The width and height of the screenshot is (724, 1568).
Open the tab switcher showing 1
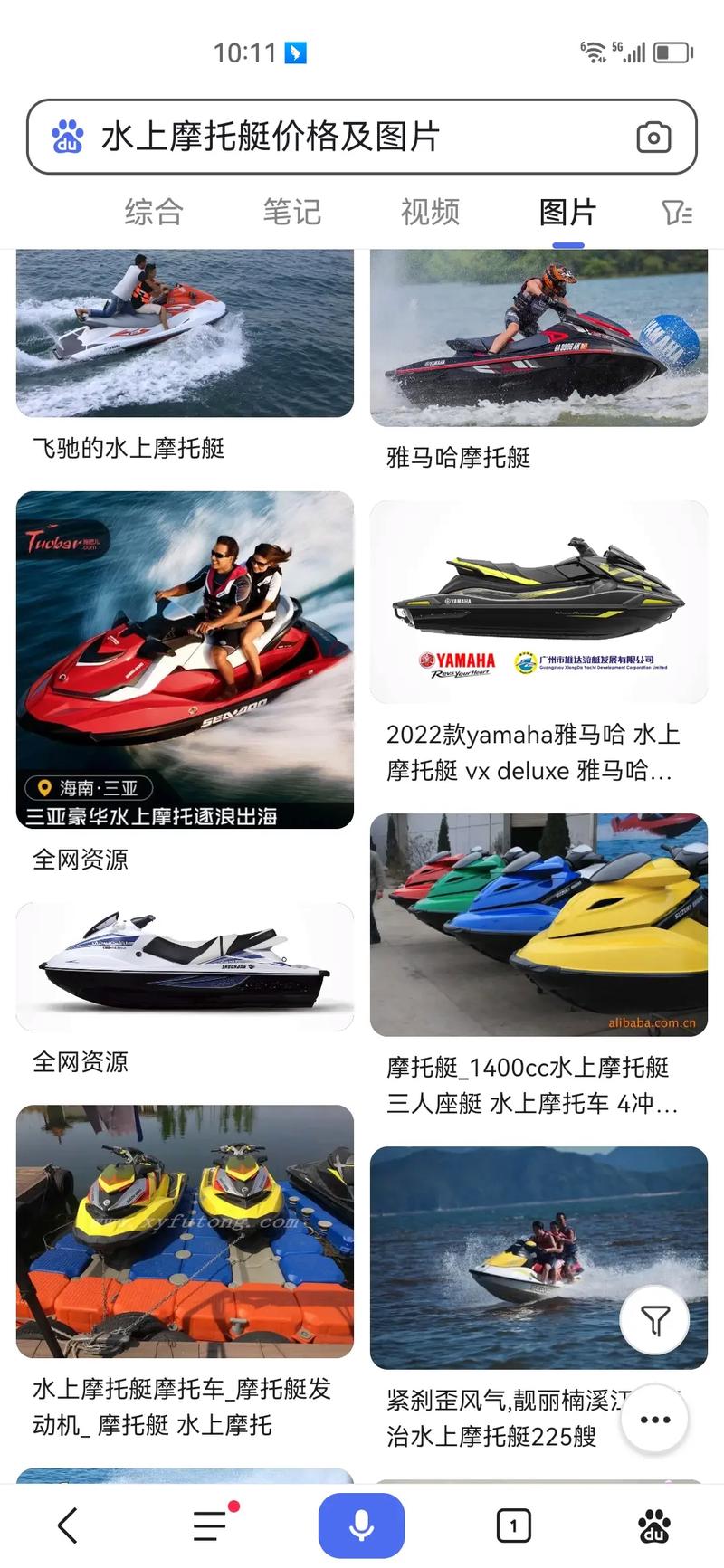(513, 1525)
